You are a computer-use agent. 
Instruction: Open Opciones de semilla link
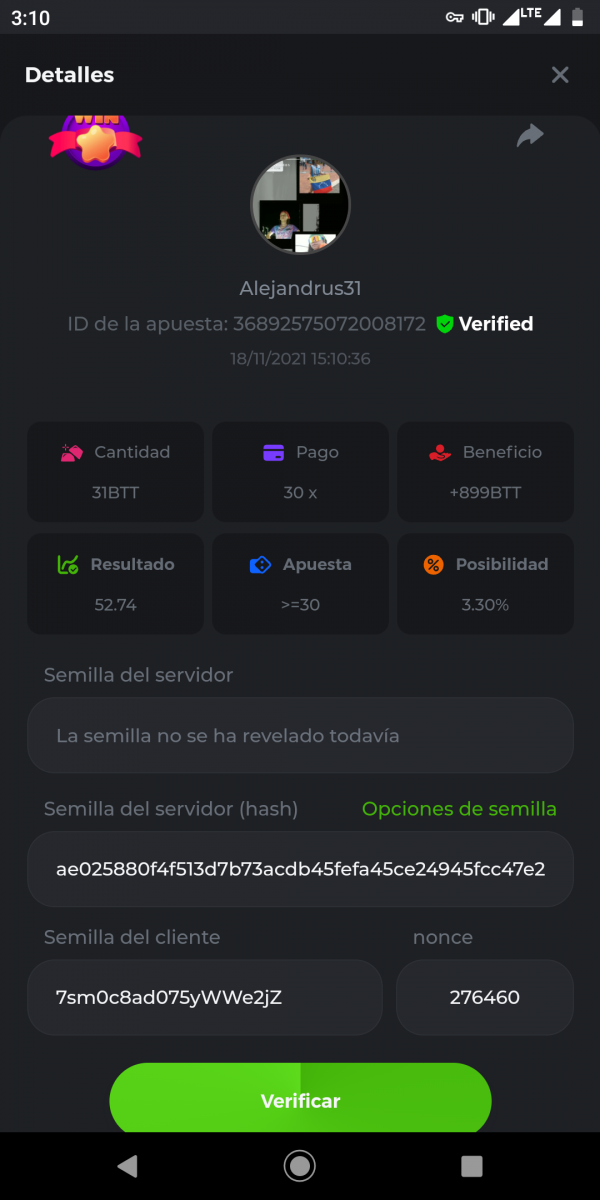[459, 809]
